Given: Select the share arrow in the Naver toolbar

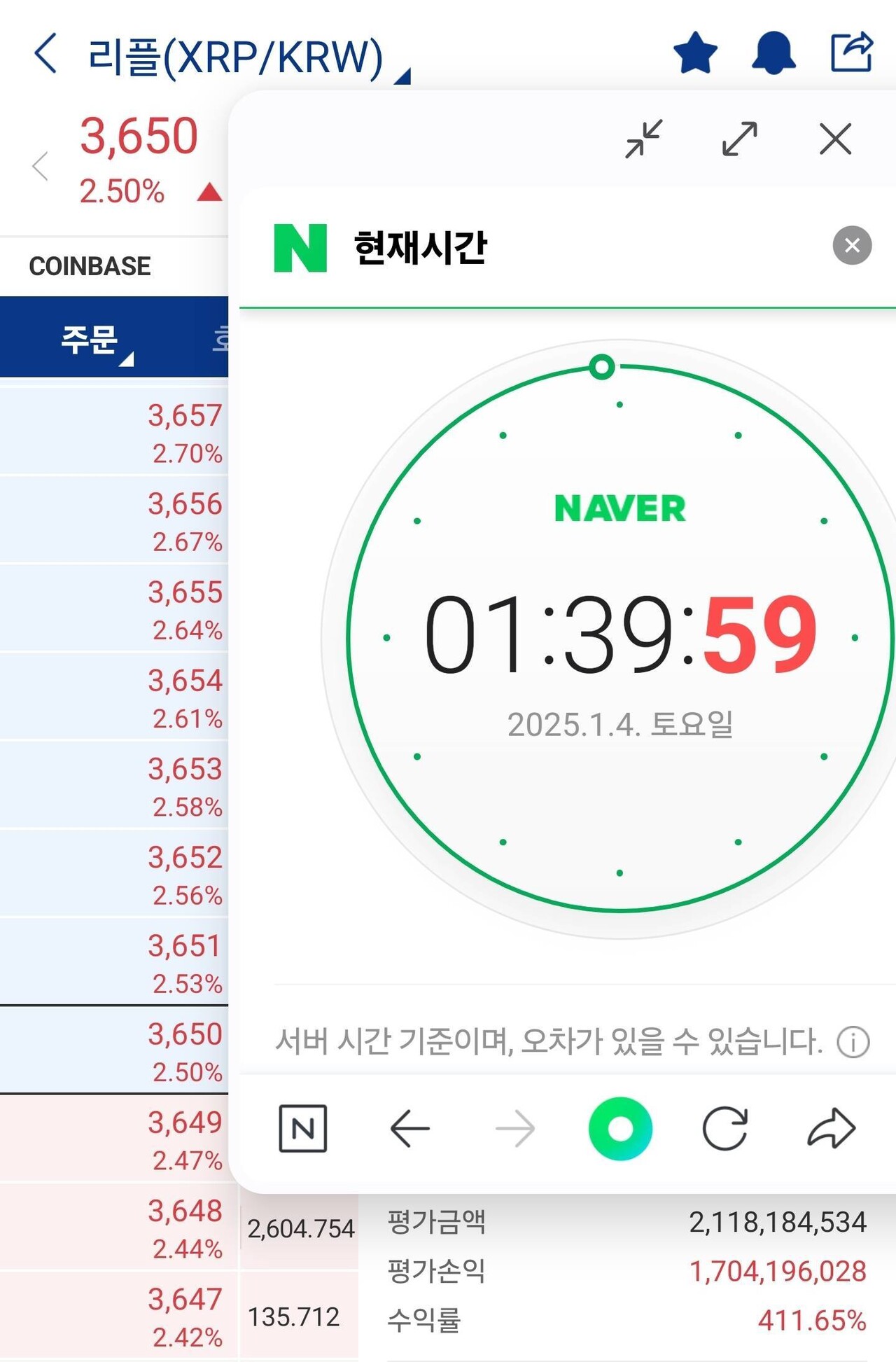Looking at the screenshot, I should [x=829, y=1127].
